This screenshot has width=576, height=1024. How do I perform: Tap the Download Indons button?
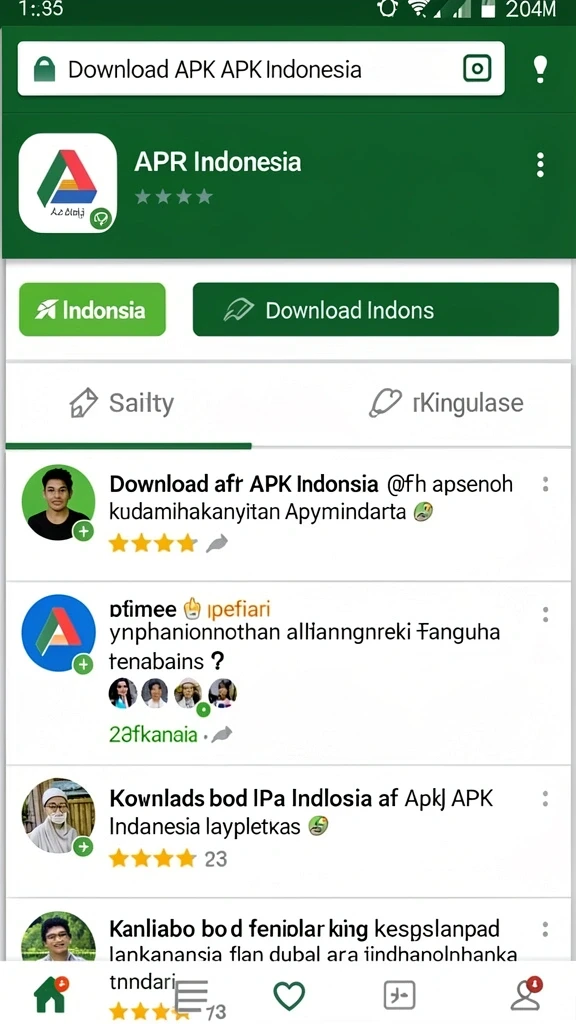click(376, 310)
